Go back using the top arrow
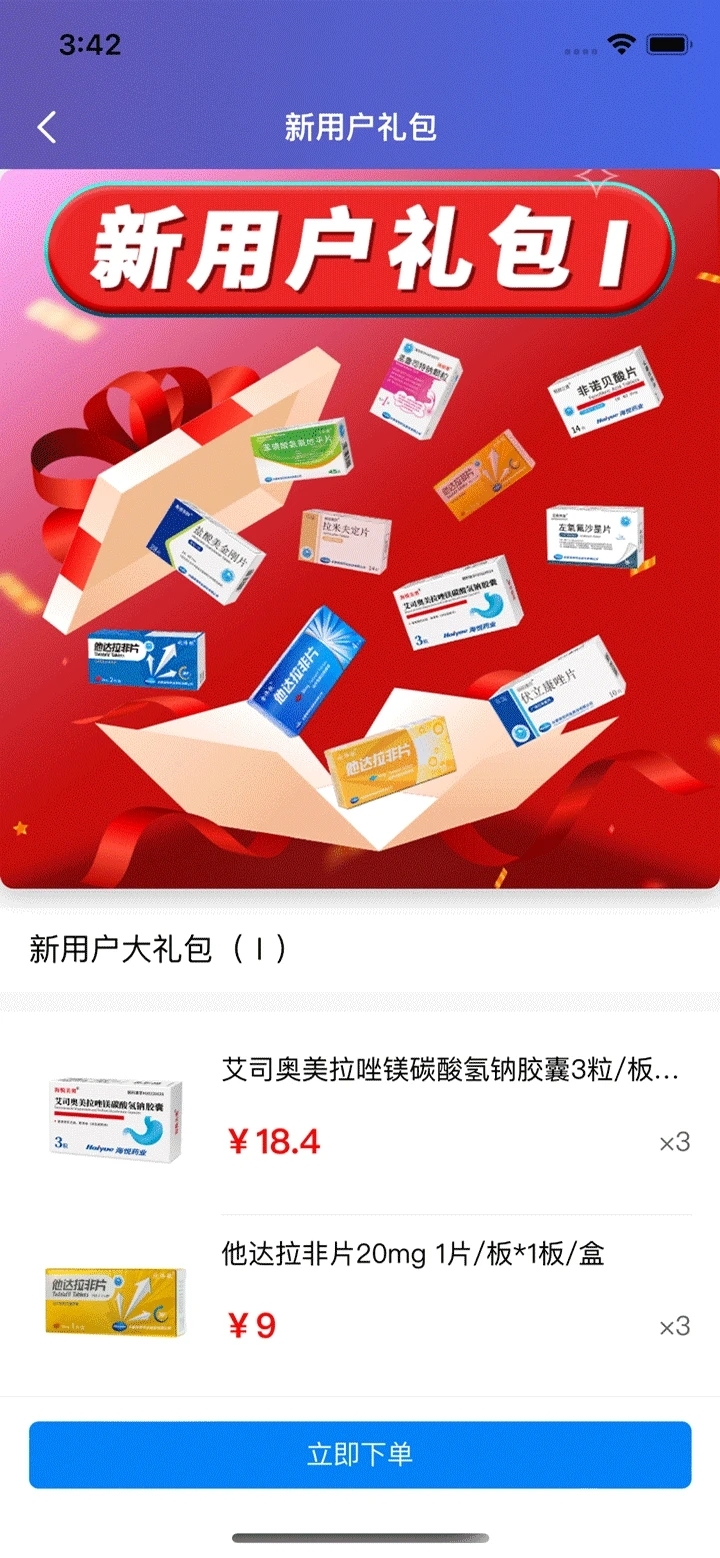The height and width of the screenshot is (1558, 720). [x=46, y=128]
